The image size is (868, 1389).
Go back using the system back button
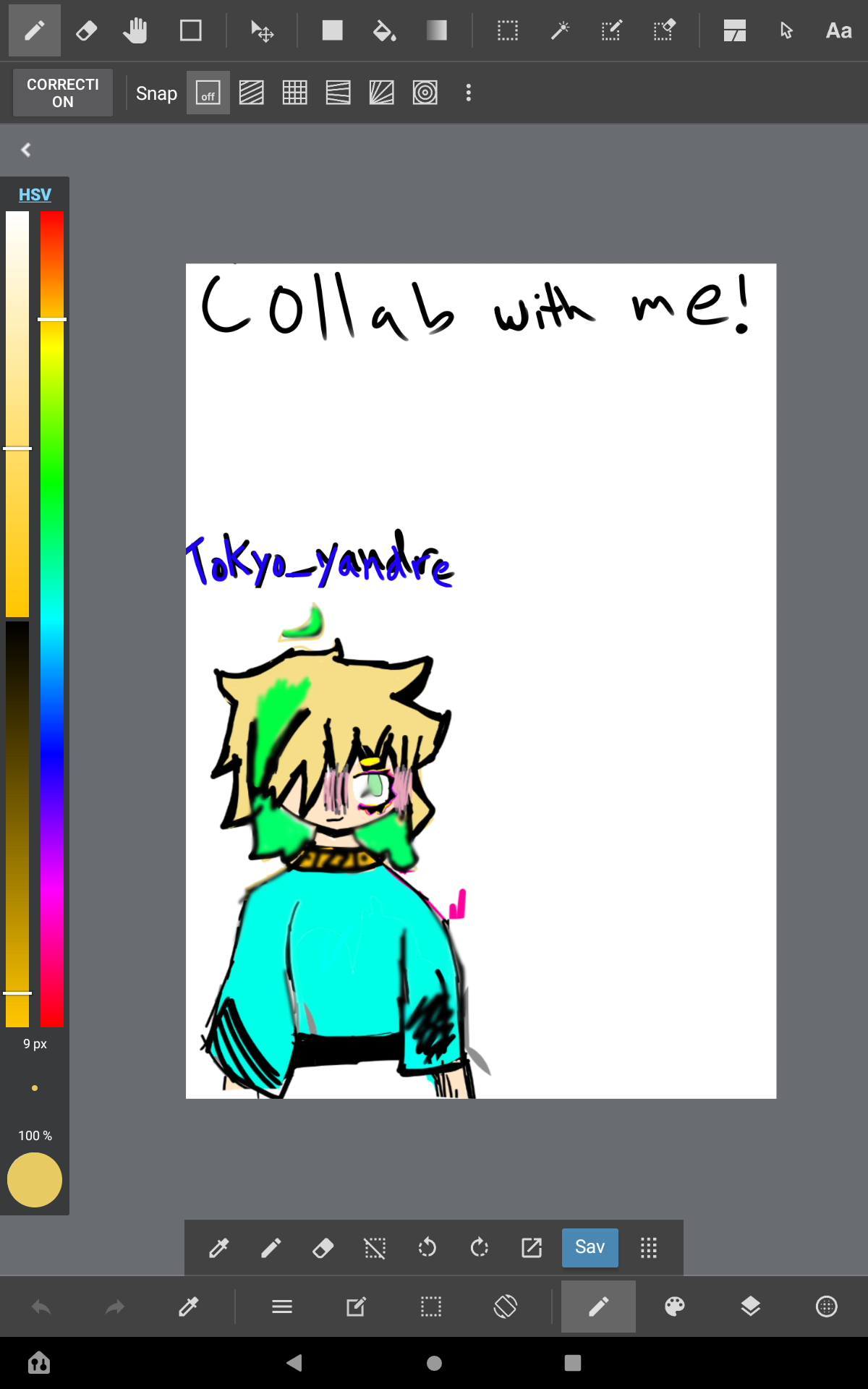pos(294,1363)
